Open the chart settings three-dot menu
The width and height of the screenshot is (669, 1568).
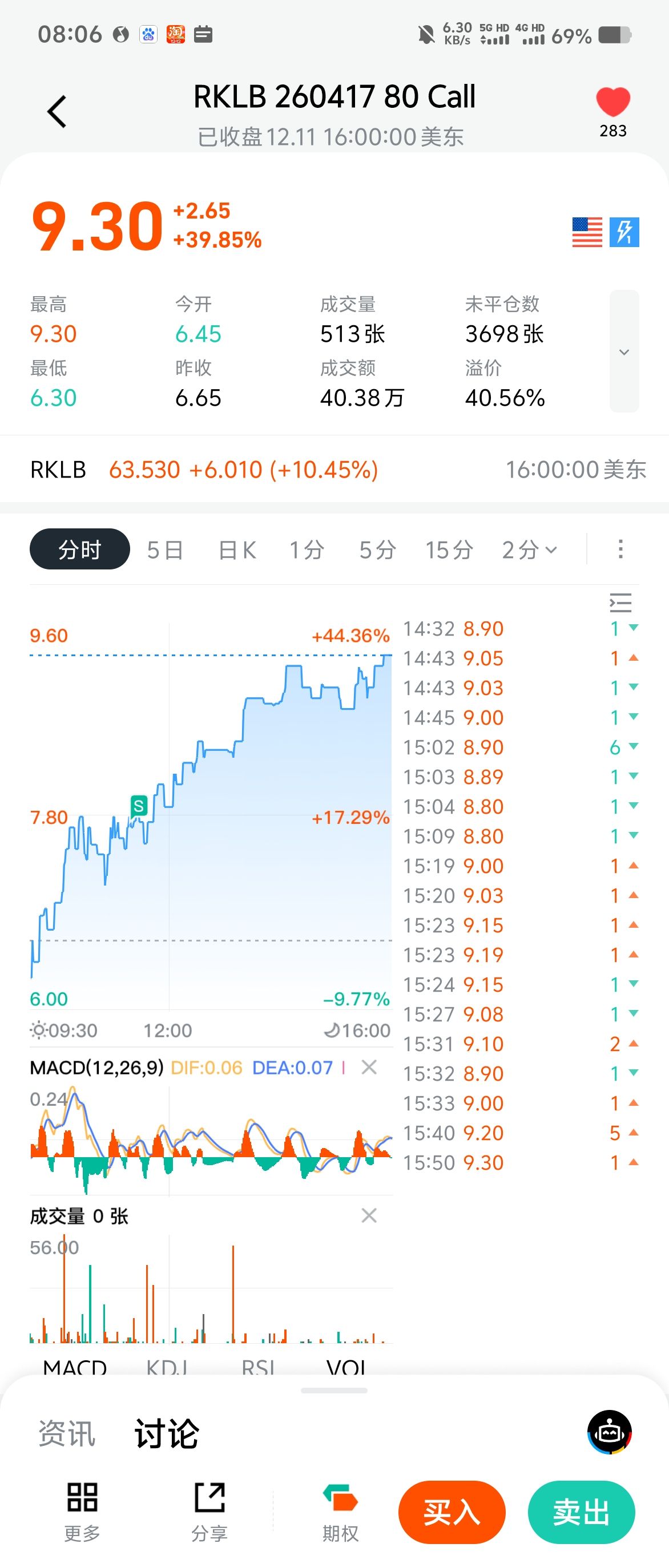[620, 549]
